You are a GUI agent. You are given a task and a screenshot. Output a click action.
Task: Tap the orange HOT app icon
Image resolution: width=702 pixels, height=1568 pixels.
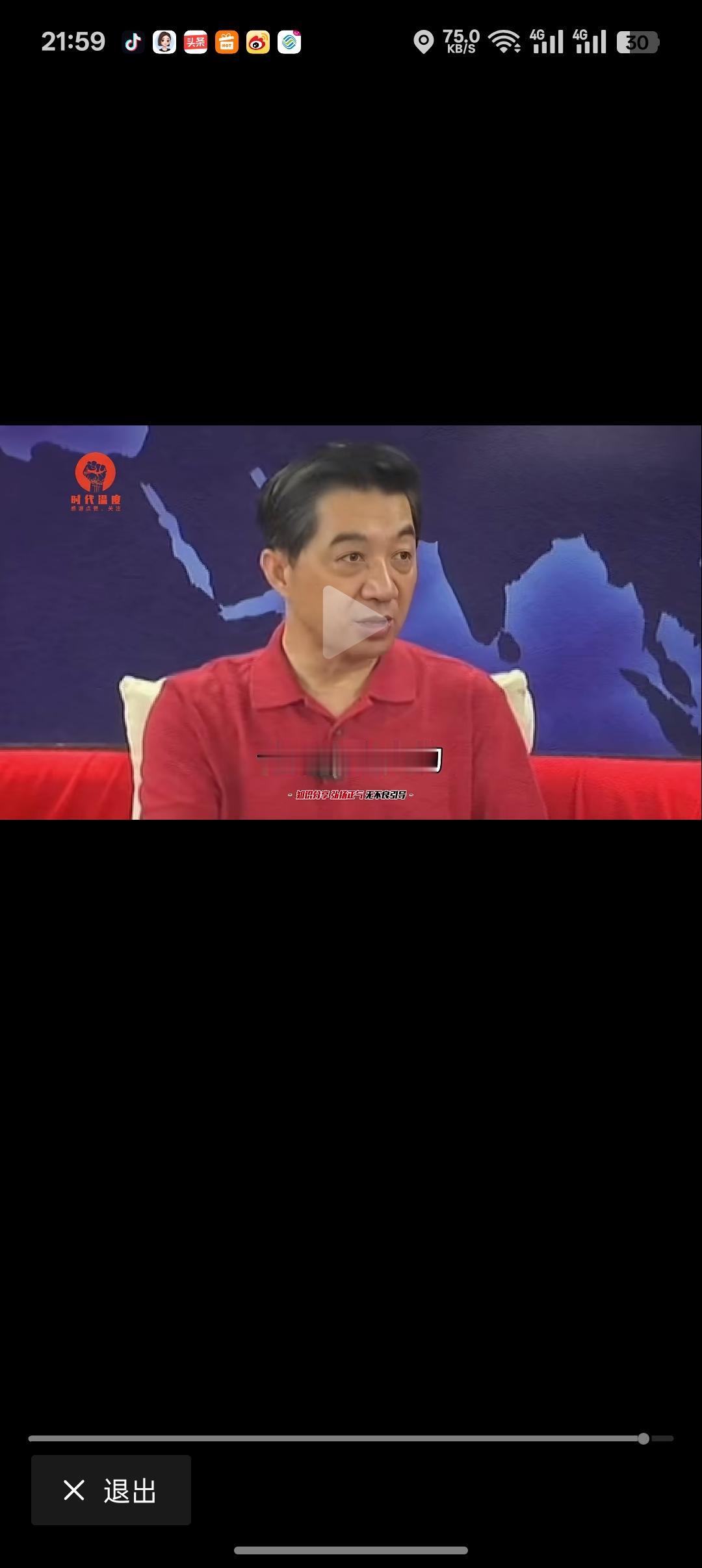pos(227,41)
